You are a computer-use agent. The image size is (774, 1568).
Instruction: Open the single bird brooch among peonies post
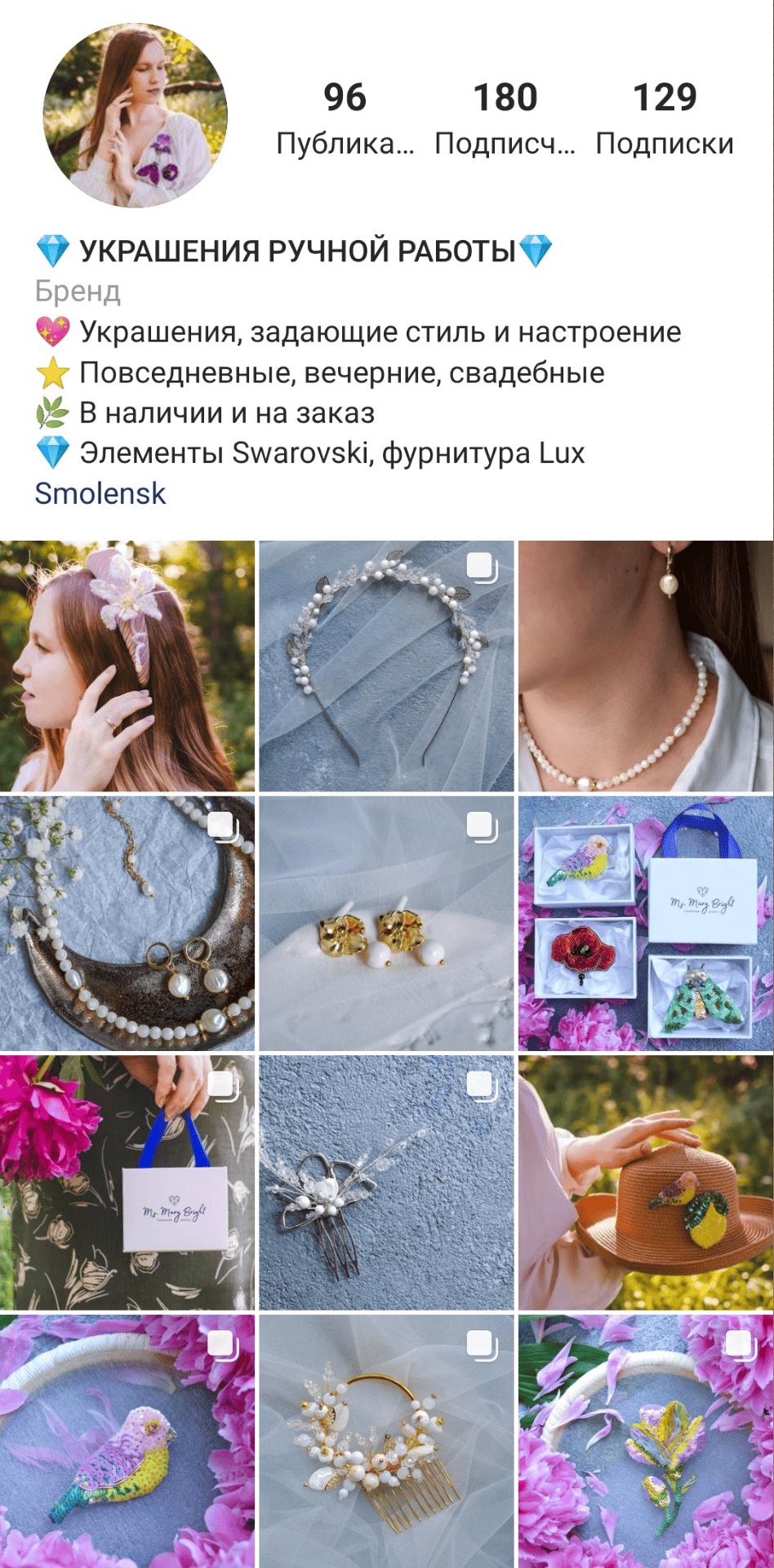pos(127,1441)
